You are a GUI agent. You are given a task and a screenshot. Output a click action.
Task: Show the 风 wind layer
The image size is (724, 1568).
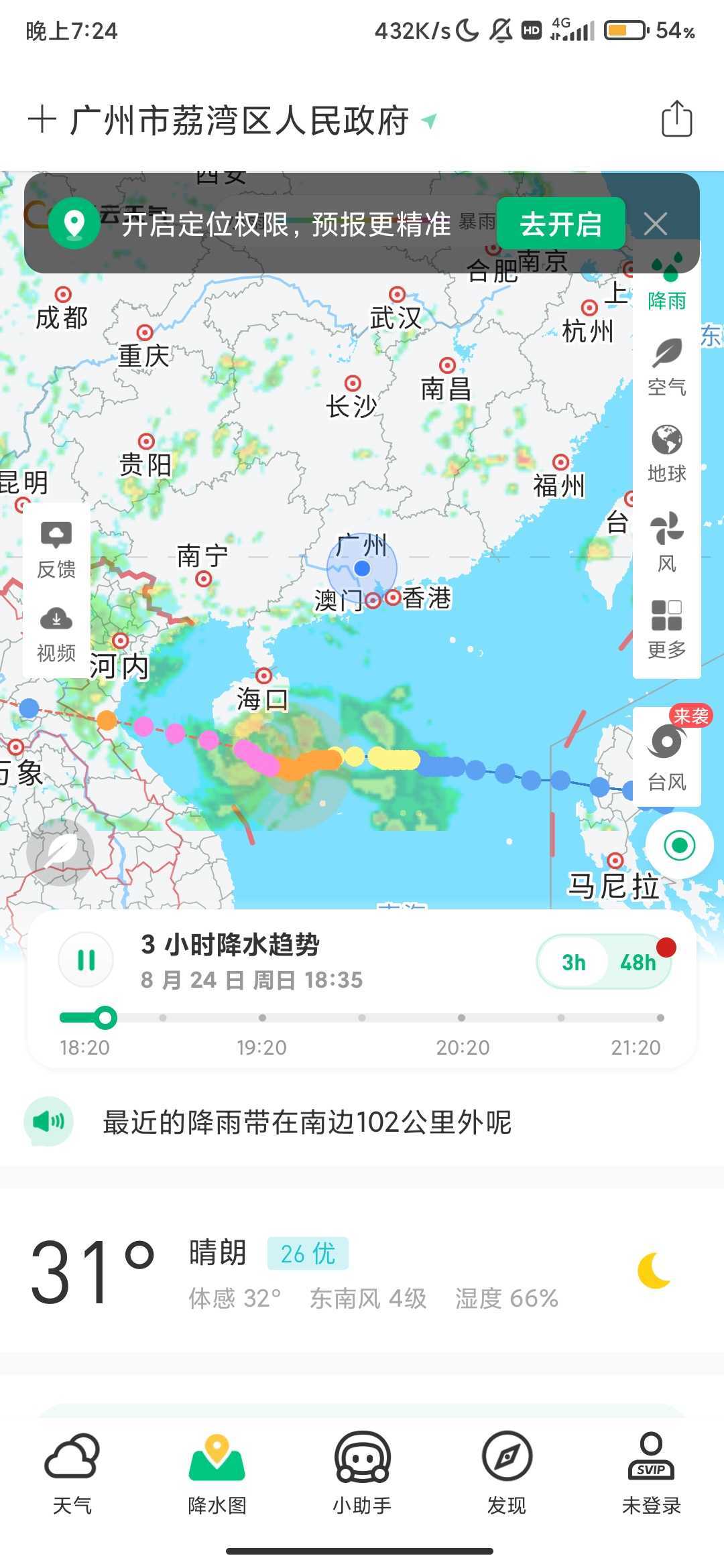click(666, 542)
